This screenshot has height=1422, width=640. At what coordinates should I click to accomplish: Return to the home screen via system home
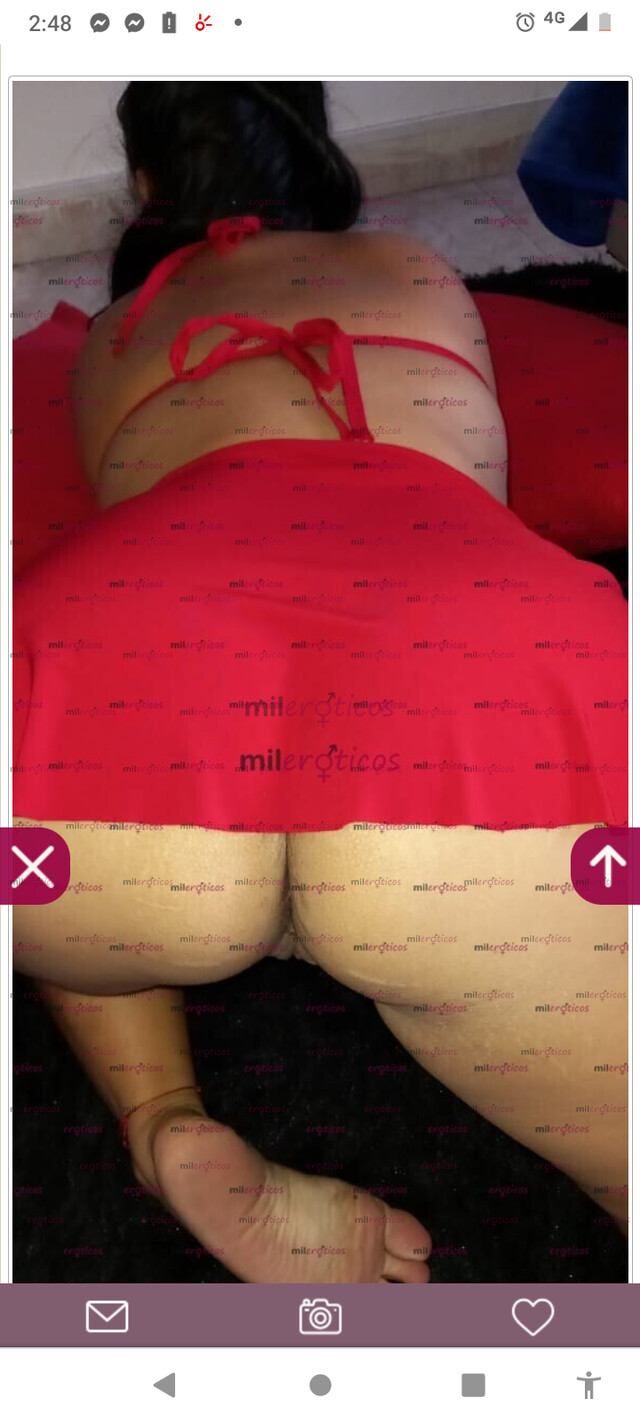click(320, 1385)
